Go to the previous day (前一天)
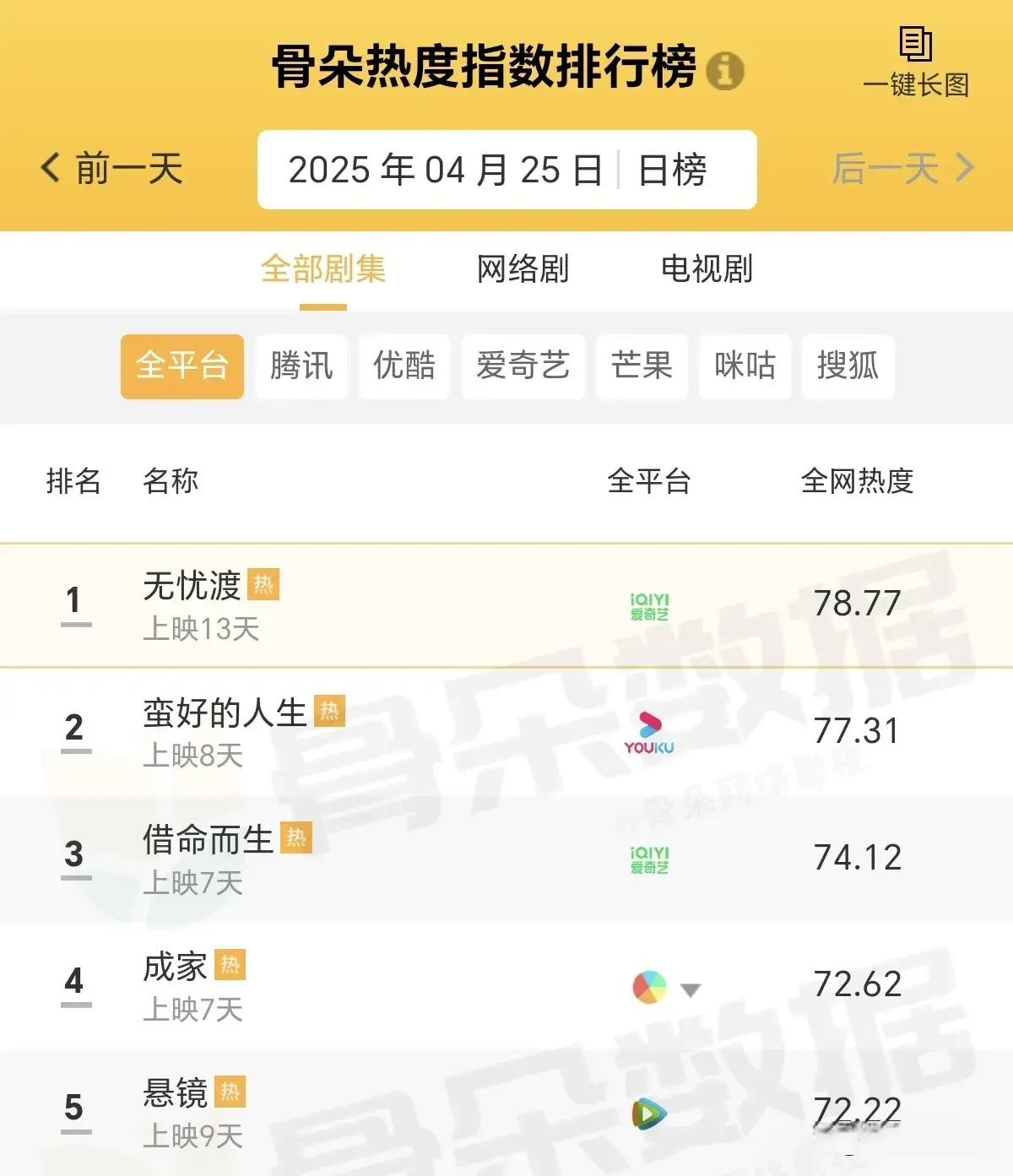1013x1176 pixels. coord(113,169)
